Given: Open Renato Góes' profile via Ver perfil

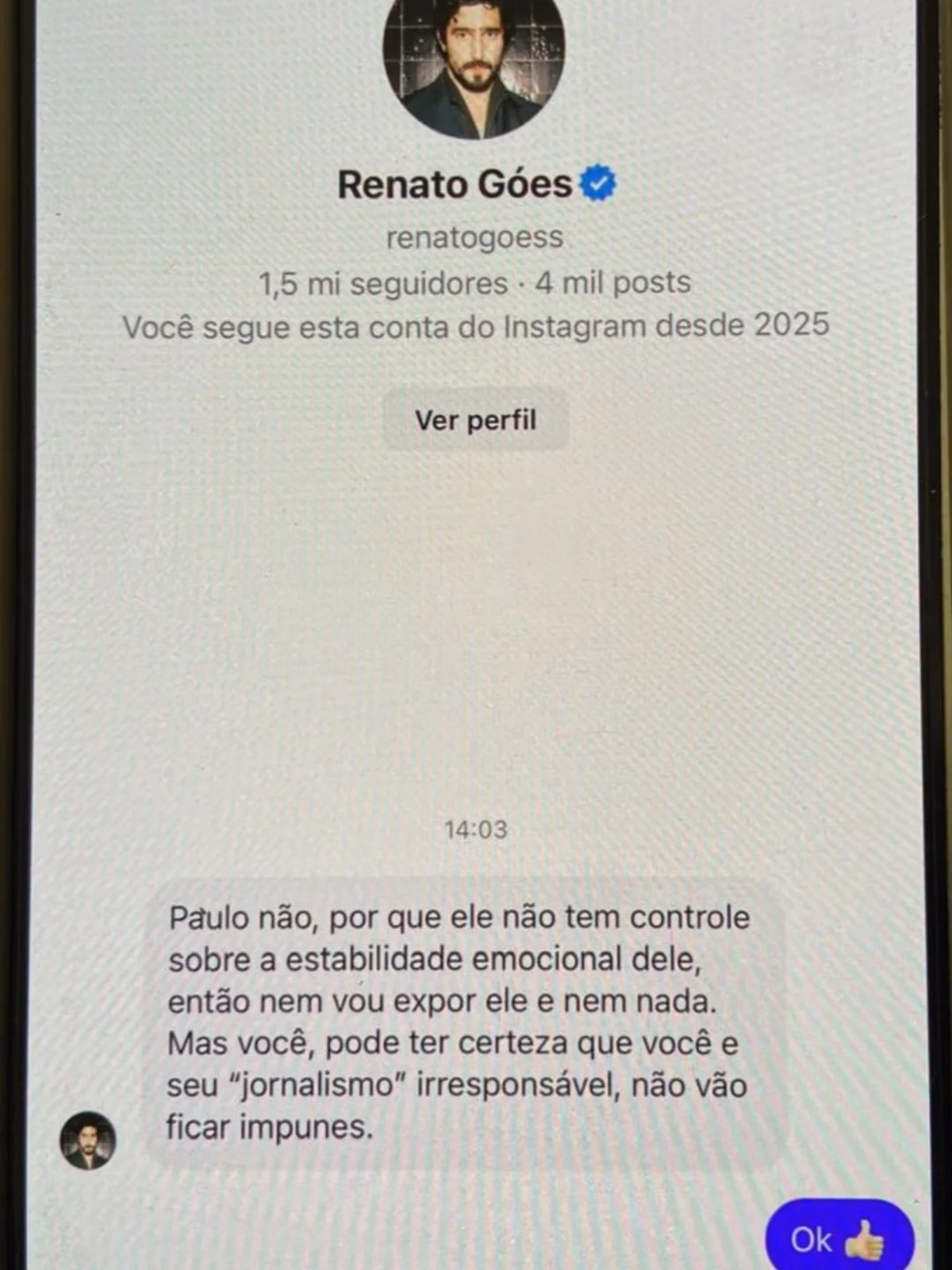Looking at the screenshot, I should coord(475,420).
